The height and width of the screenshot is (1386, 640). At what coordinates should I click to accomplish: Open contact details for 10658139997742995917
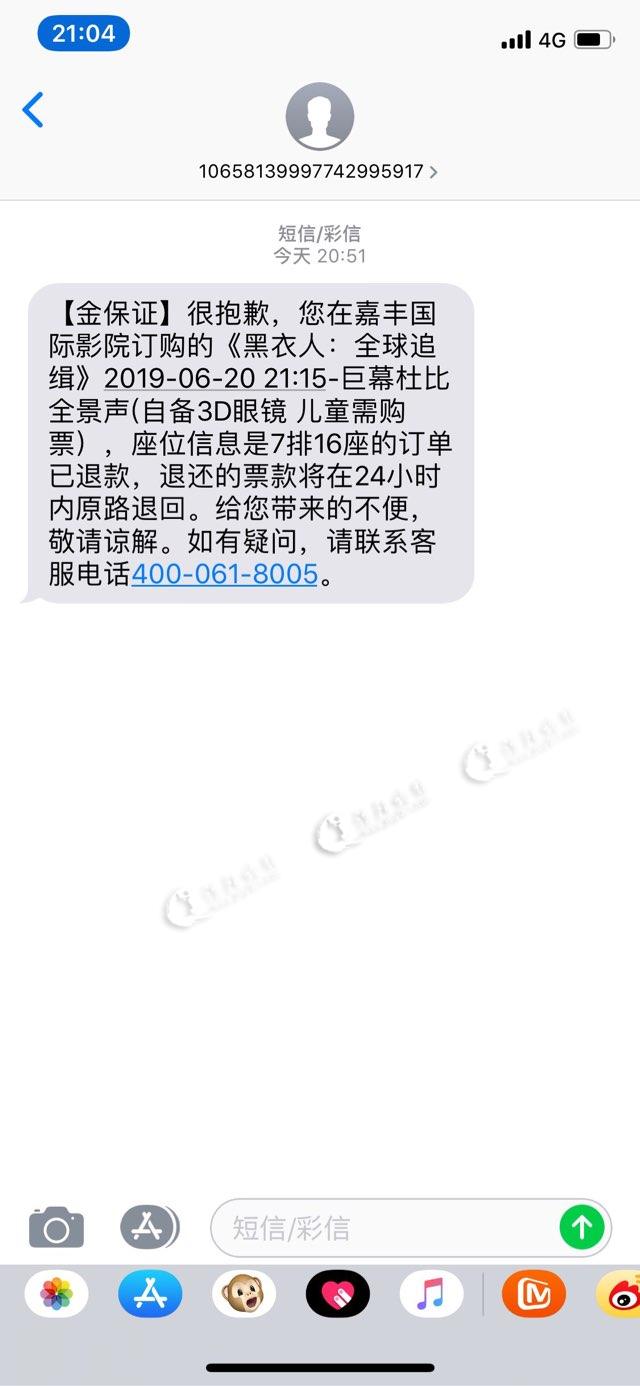click(318, 171)
